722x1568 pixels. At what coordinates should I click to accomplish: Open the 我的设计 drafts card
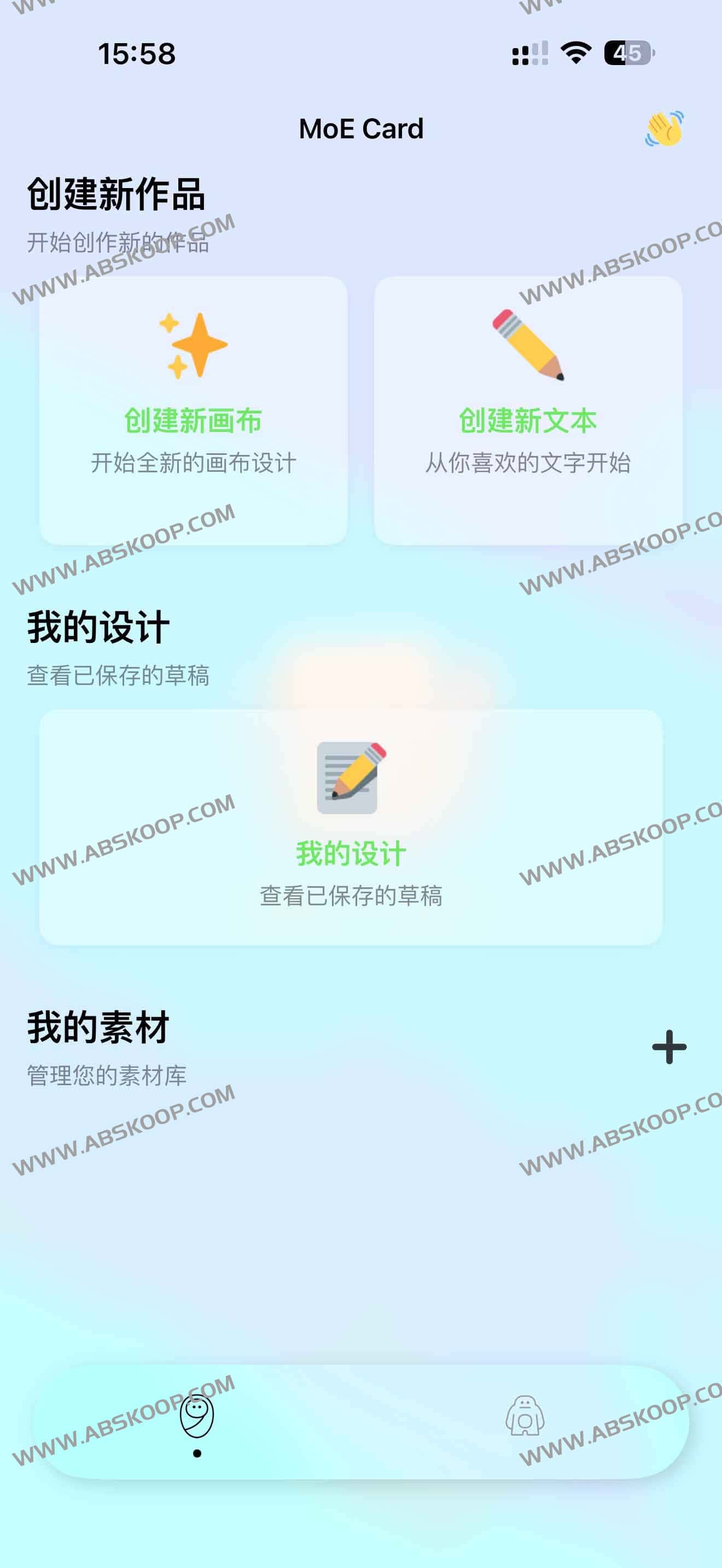point(351,827)
